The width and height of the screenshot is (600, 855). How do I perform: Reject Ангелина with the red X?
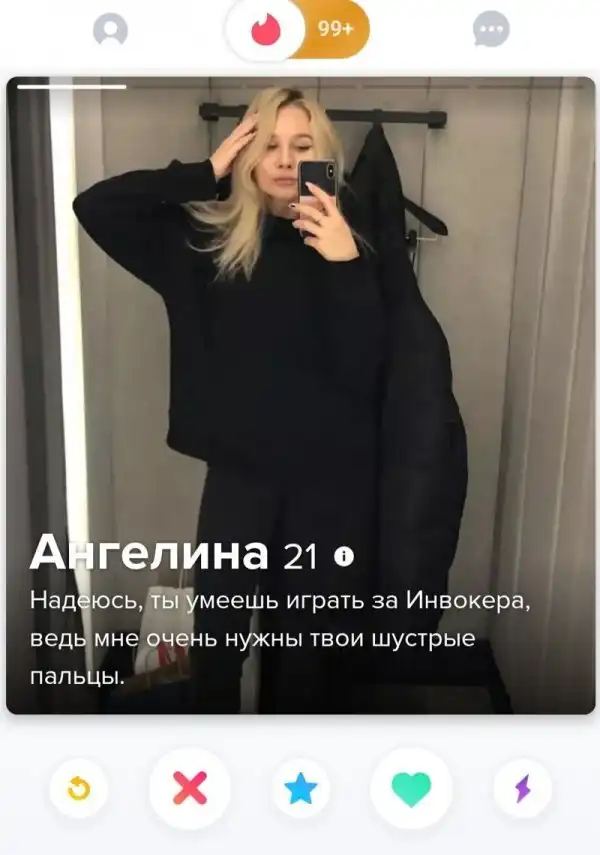(x=190, y=789)
